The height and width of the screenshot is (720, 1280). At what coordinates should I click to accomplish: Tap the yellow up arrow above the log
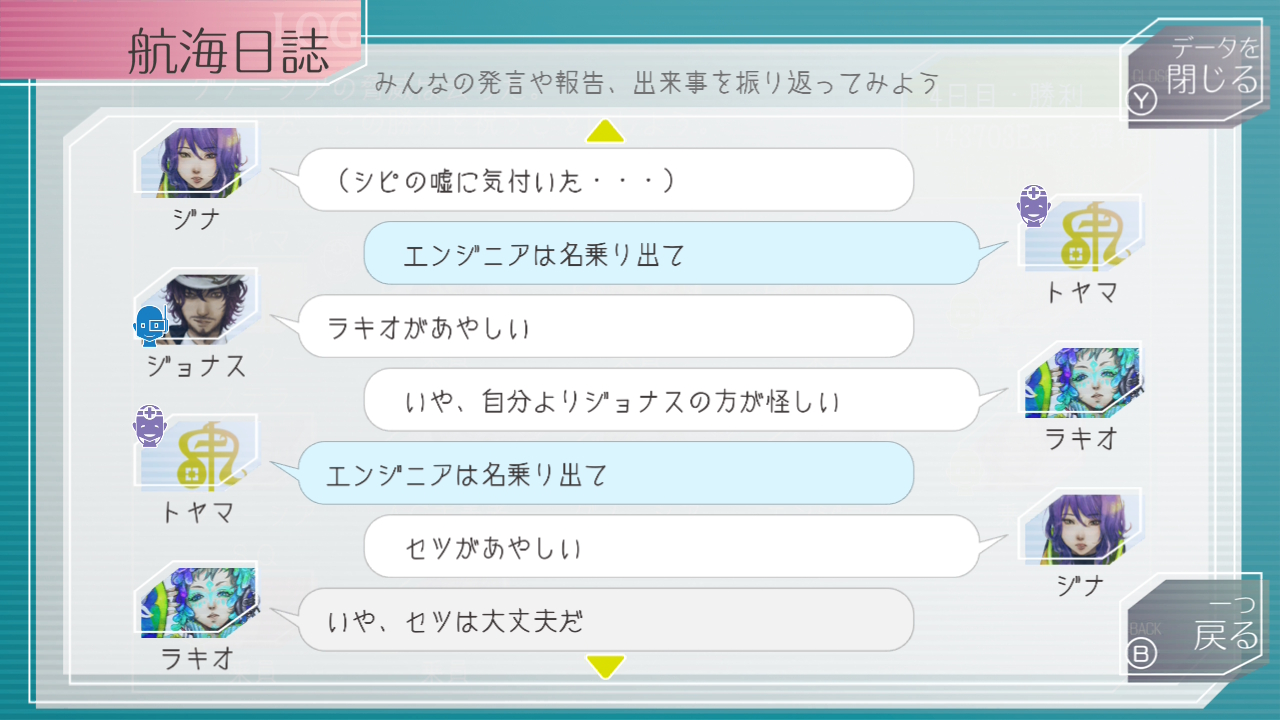(605, 131)
